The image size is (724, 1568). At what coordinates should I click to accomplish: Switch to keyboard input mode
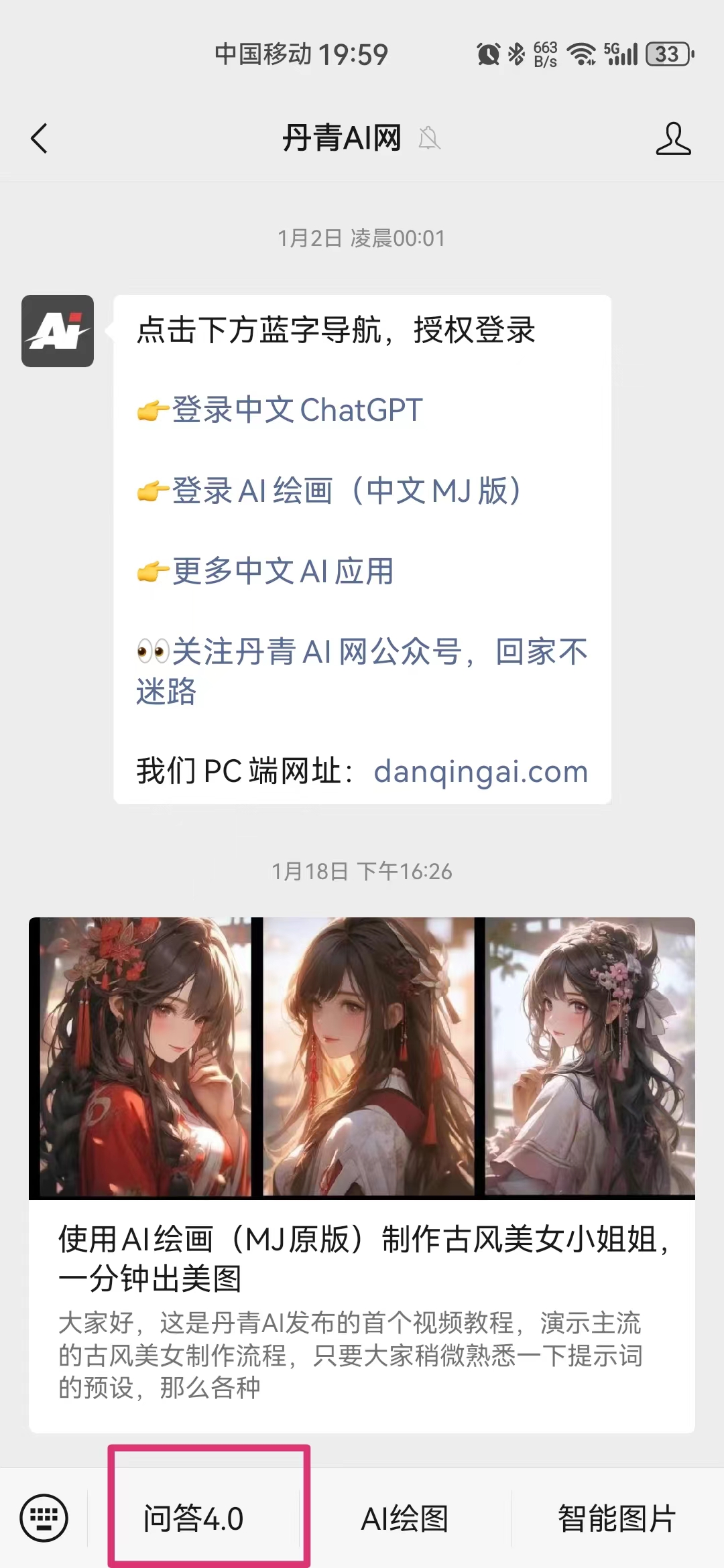[x=44, y=1518]
